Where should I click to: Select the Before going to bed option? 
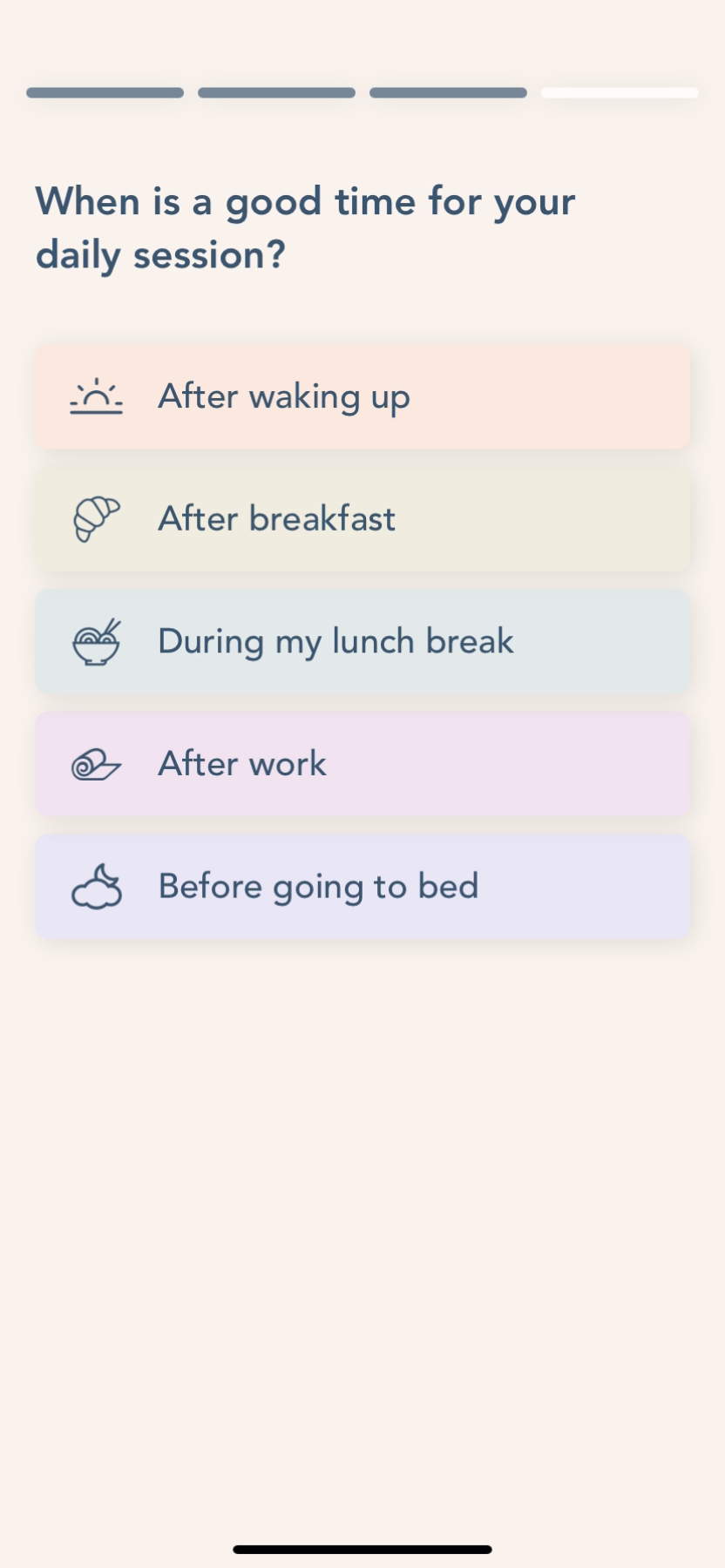click(x=362, y=886)
